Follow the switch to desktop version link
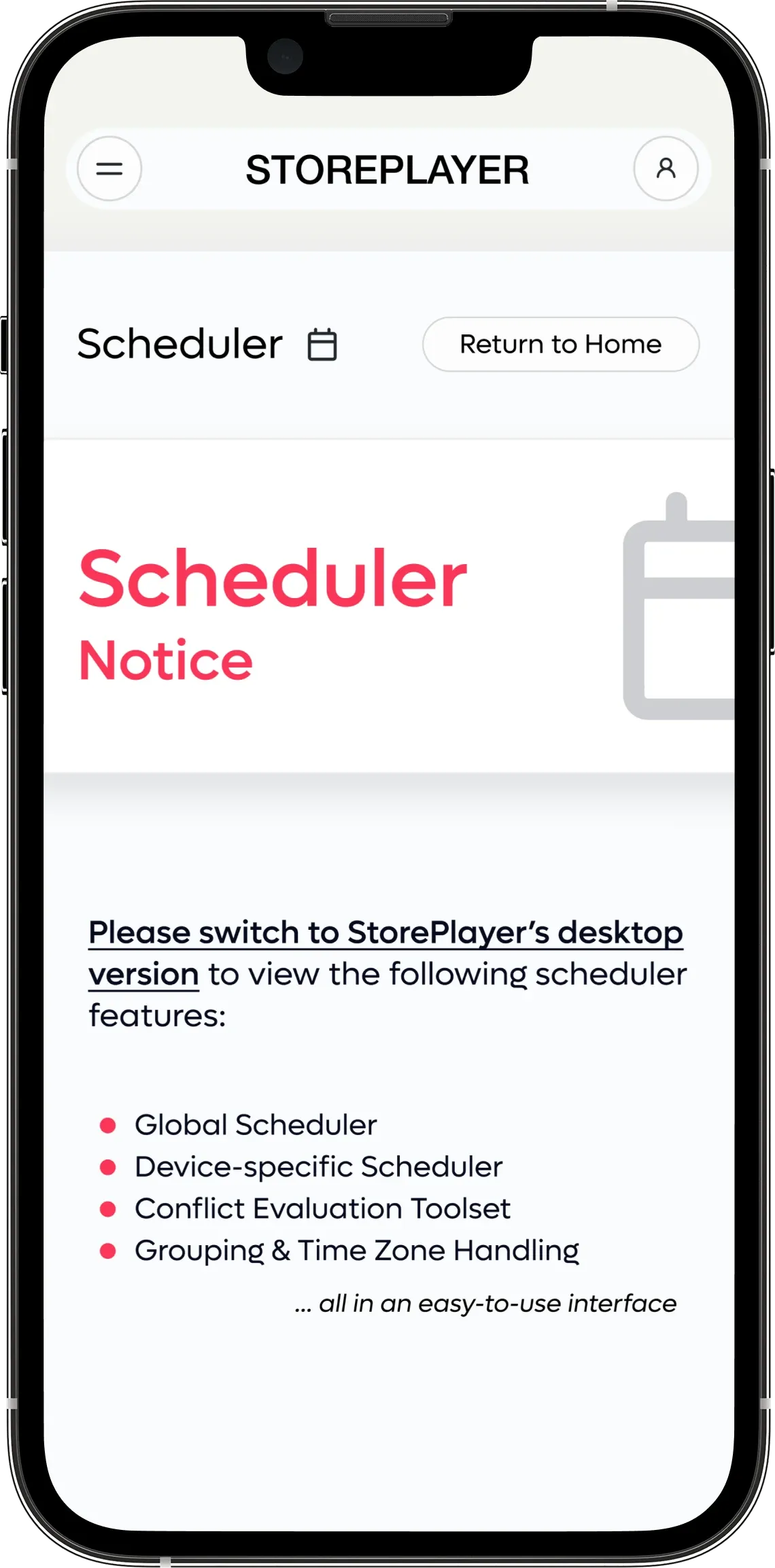Screen dimensions: 775x1568 [385, 933]
